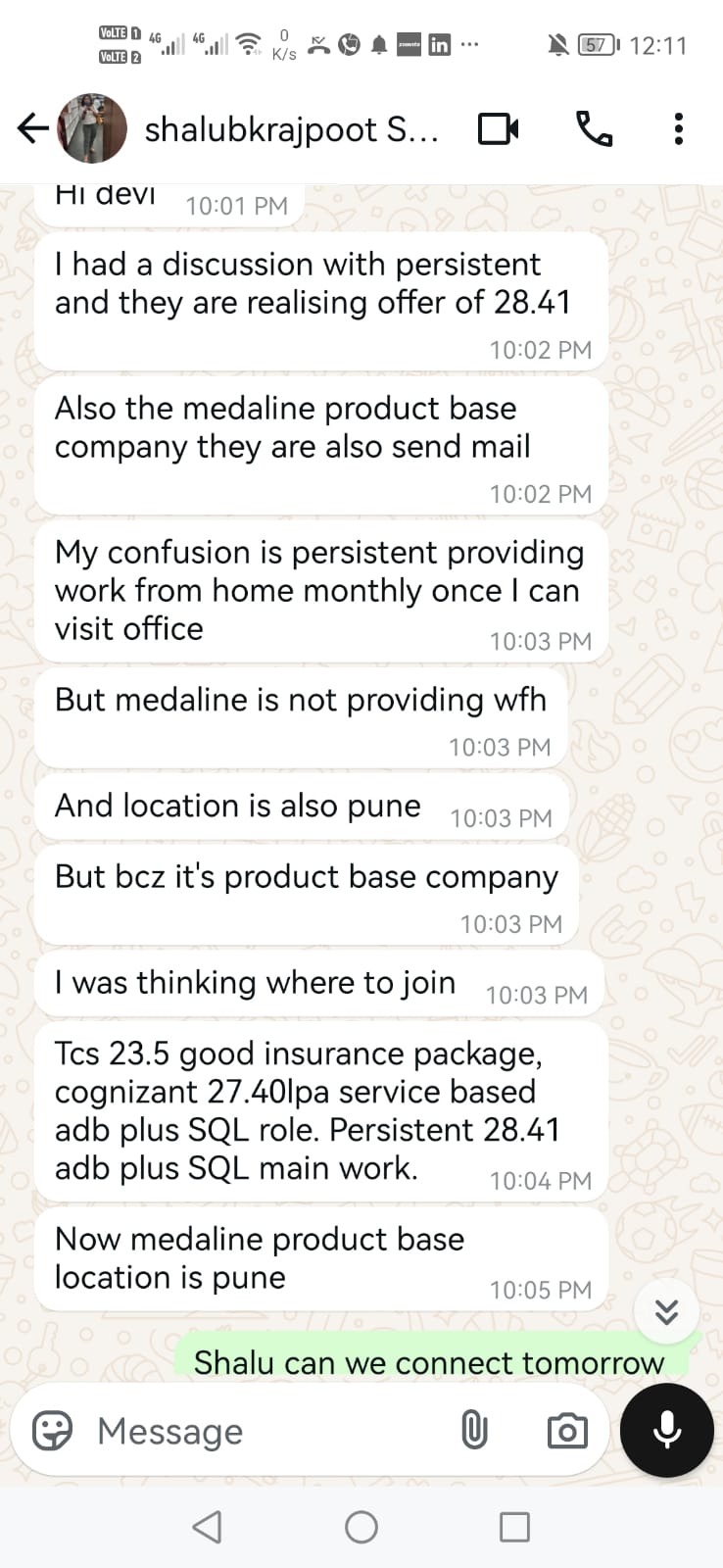This screenshot has height=1568, width=723.
Task: Open the emoji and sticker picker
Action: pyautogui.click(x=52, y=1431)
